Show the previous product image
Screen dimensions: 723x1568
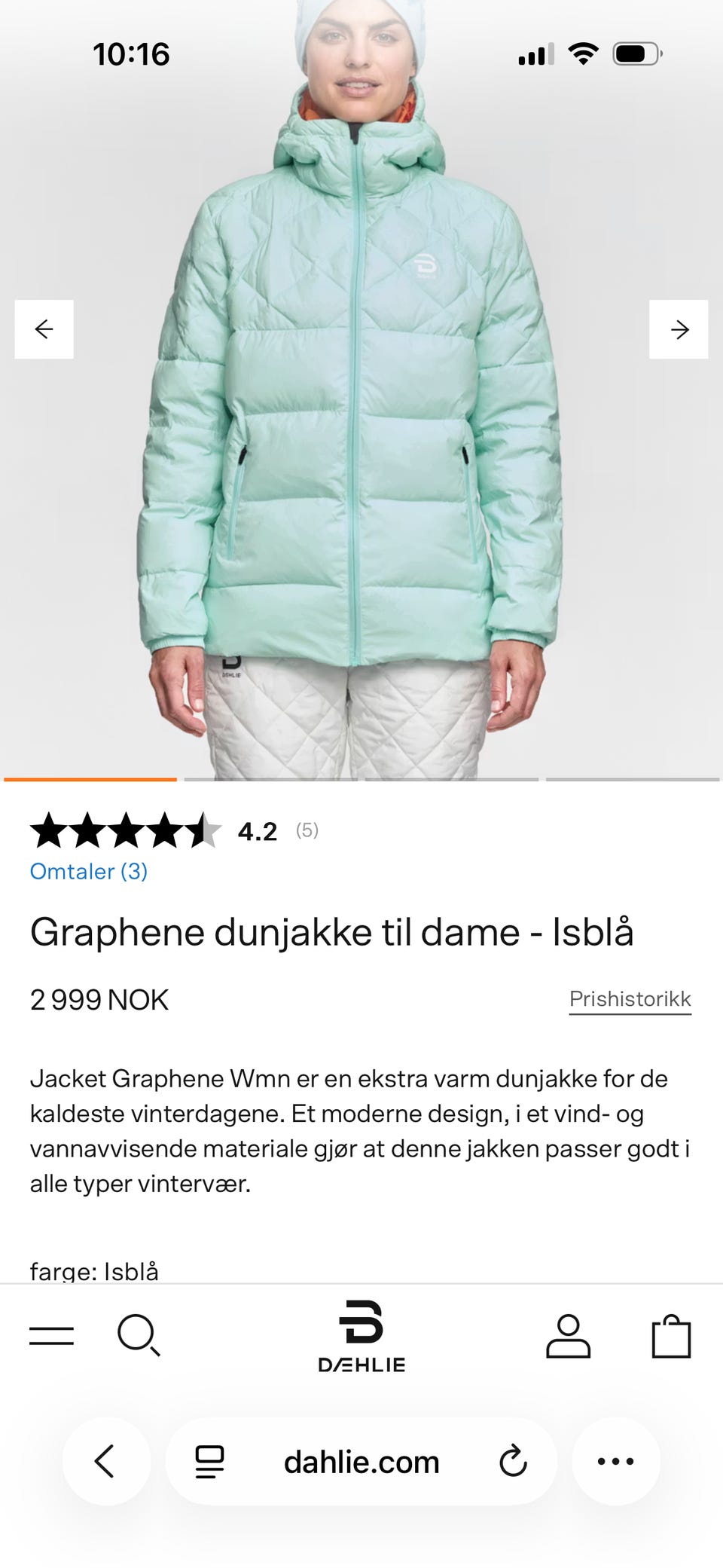click(44, 329)
